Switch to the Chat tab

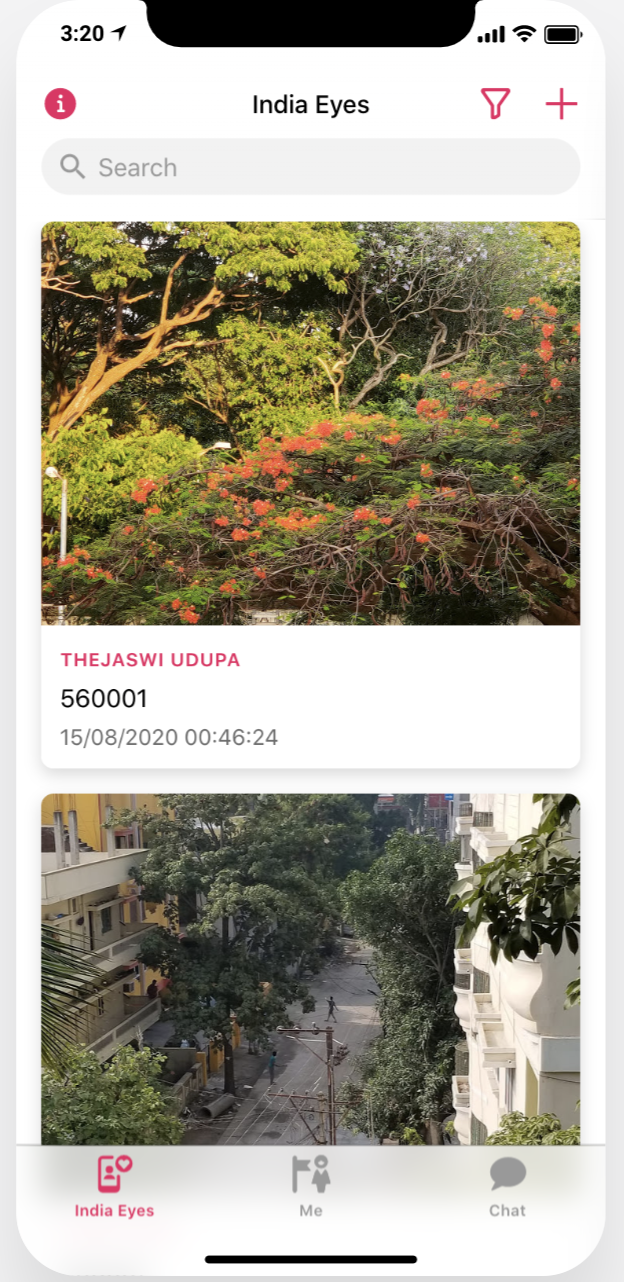(x=507, y=1187)
